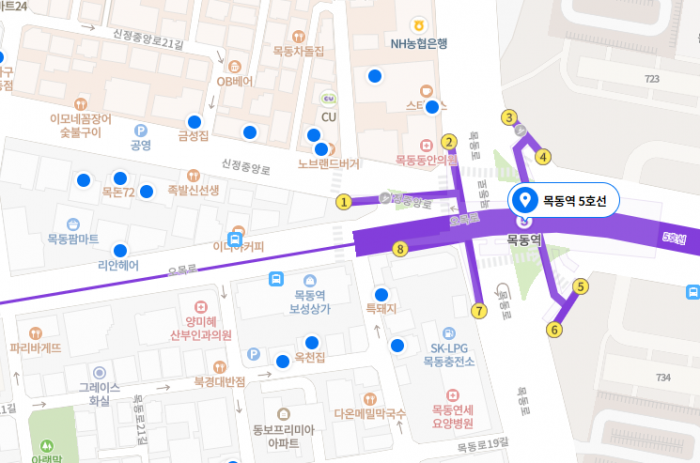Screen dimensions: 700x463
Task: Select the 동보프리미아 아파트 marker
Action: tap(283, 415)
